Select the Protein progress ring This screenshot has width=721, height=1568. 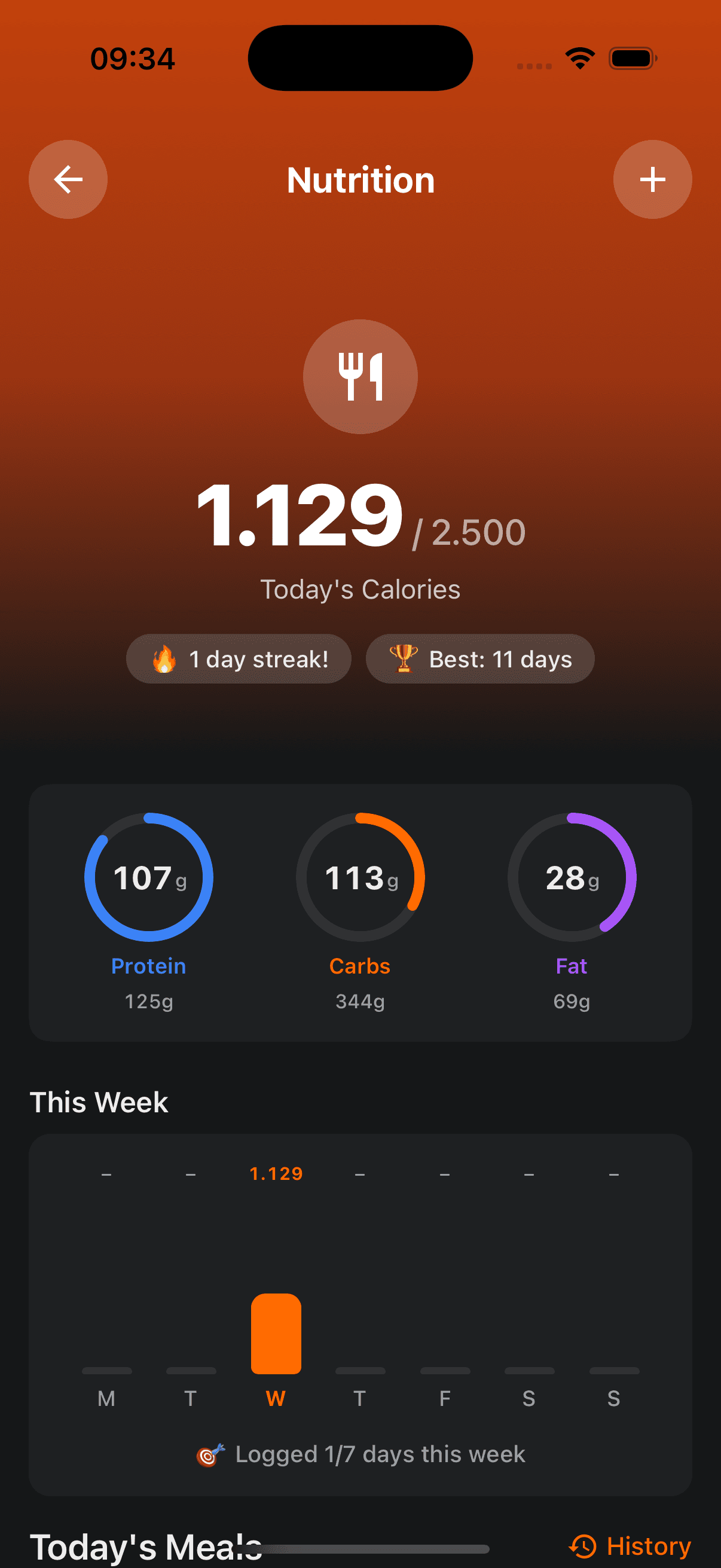tap(148, 878)
